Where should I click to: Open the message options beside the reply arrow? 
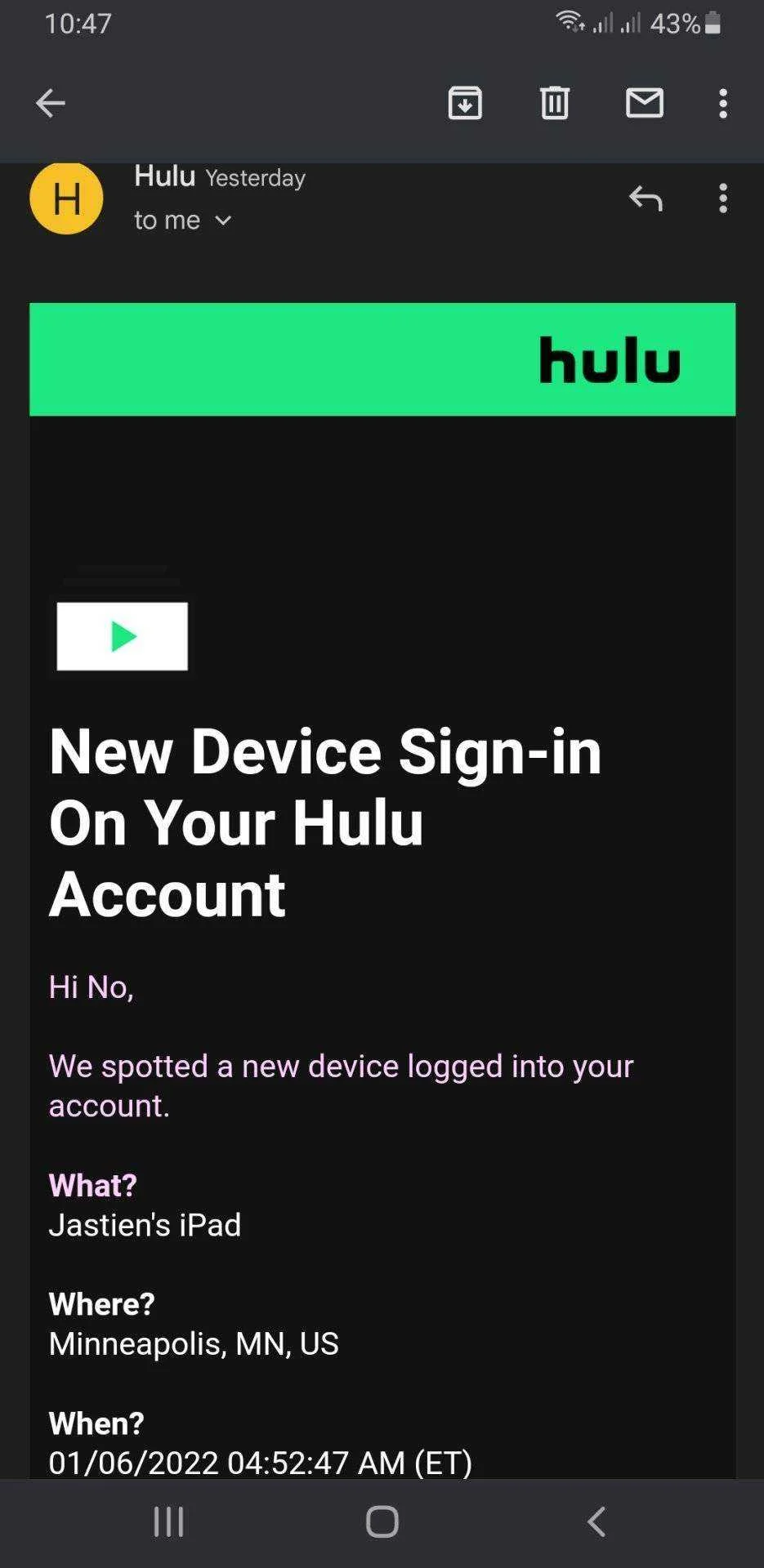(x=723, y=198)
